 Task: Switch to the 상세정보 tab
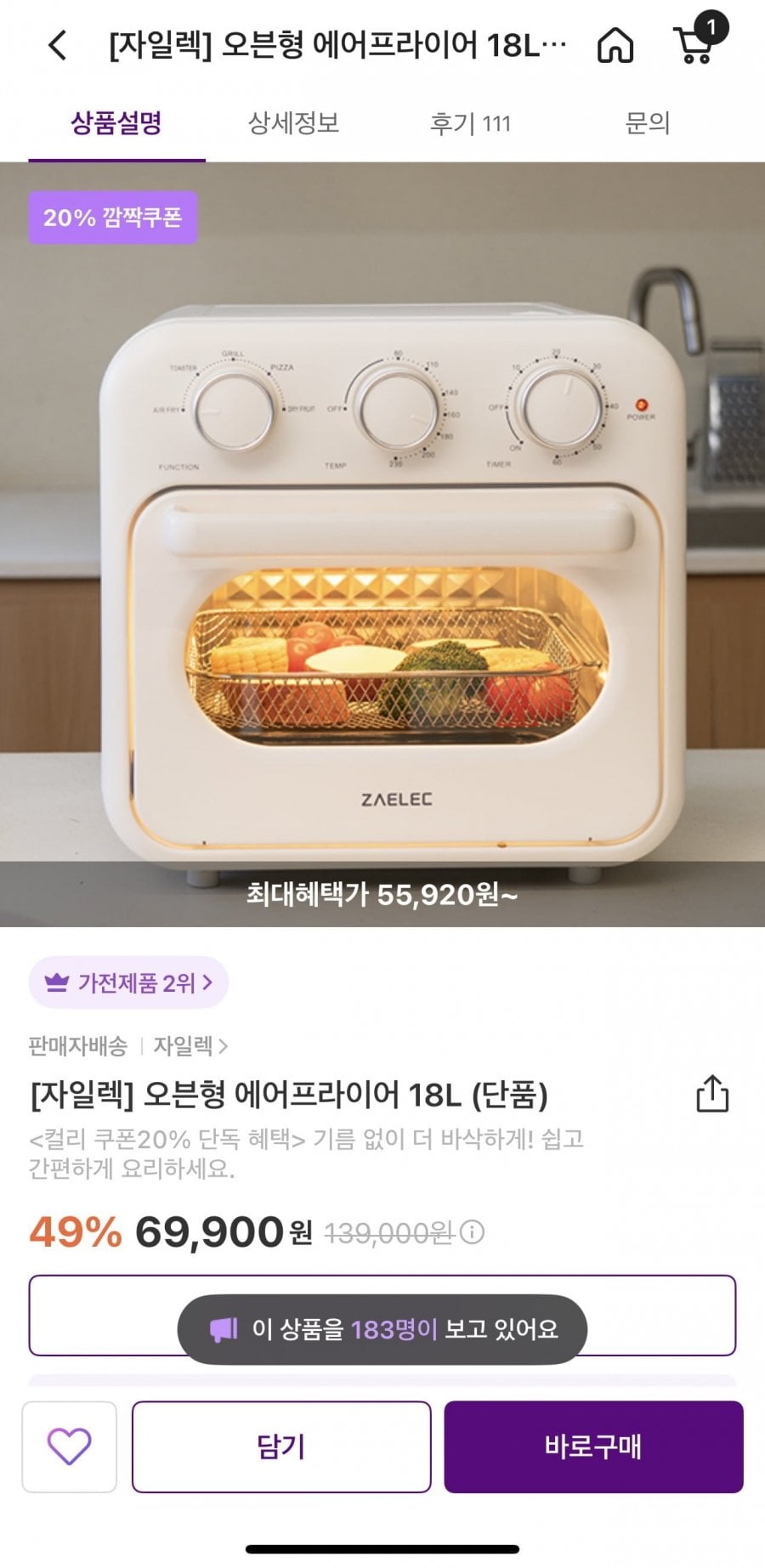[293, 123]
